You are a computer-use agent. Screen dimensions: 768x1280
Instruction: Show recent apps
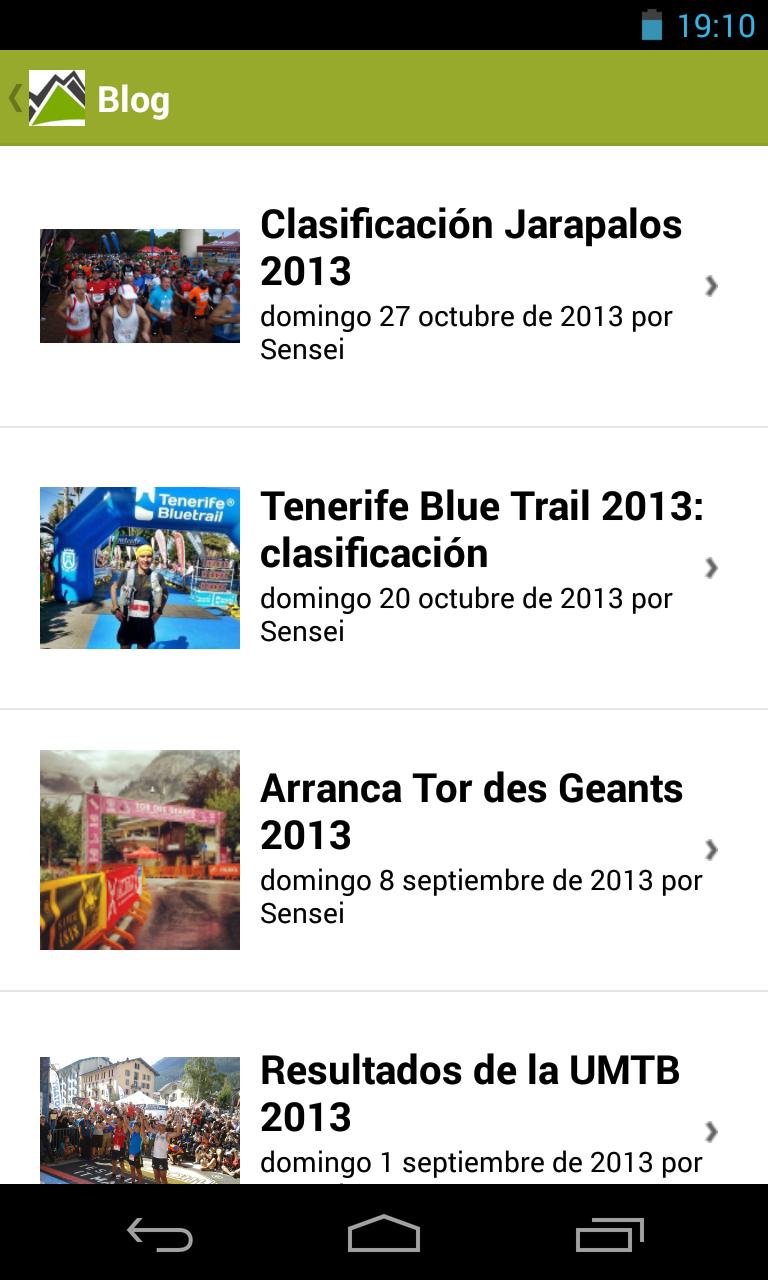coord(609,1236)
